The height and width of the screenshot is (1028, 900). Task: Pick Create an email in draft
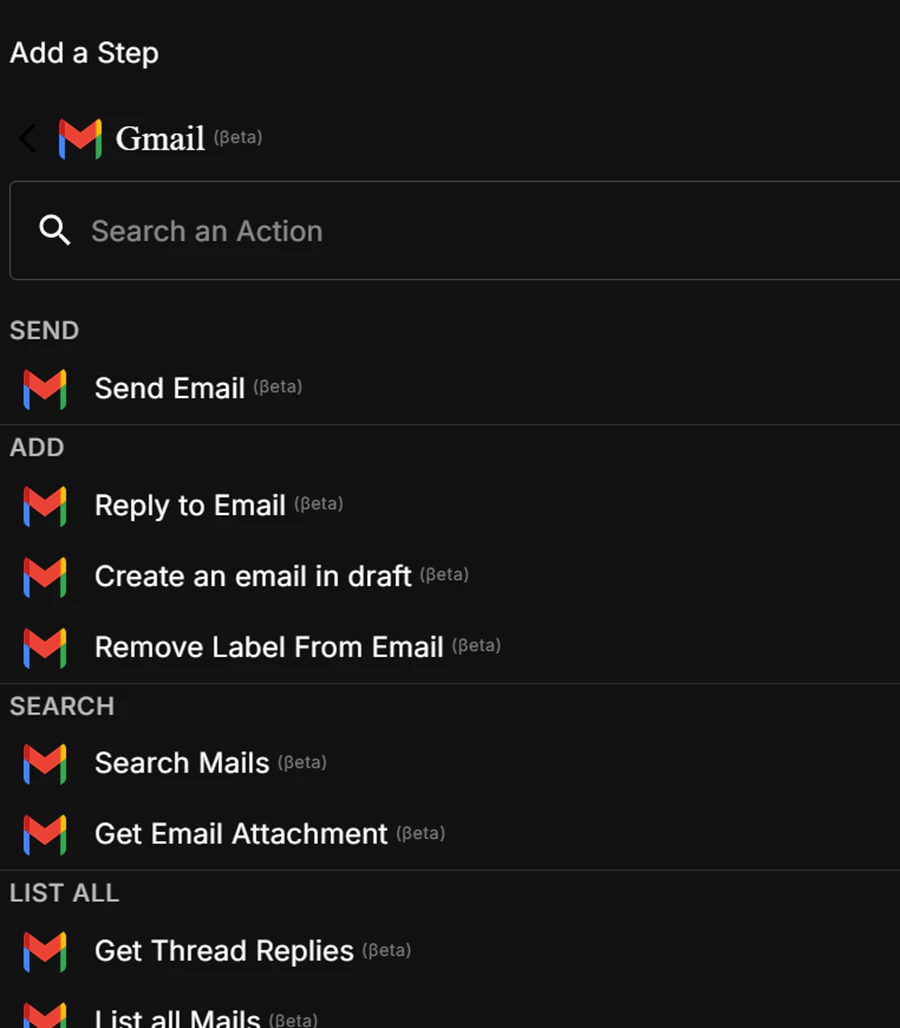coord(252,576)
